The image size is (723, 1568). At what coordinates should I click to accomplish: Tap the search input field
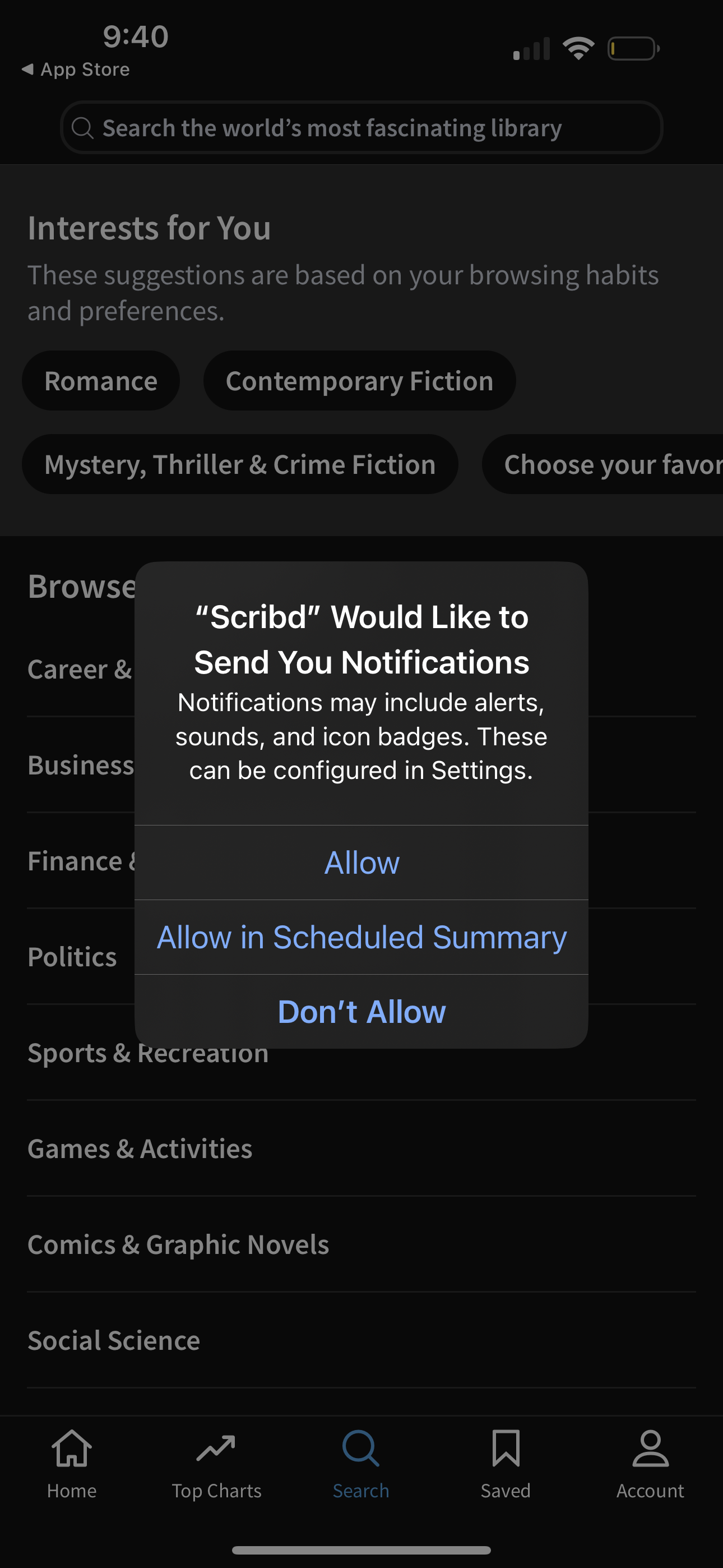pos(361,127)
